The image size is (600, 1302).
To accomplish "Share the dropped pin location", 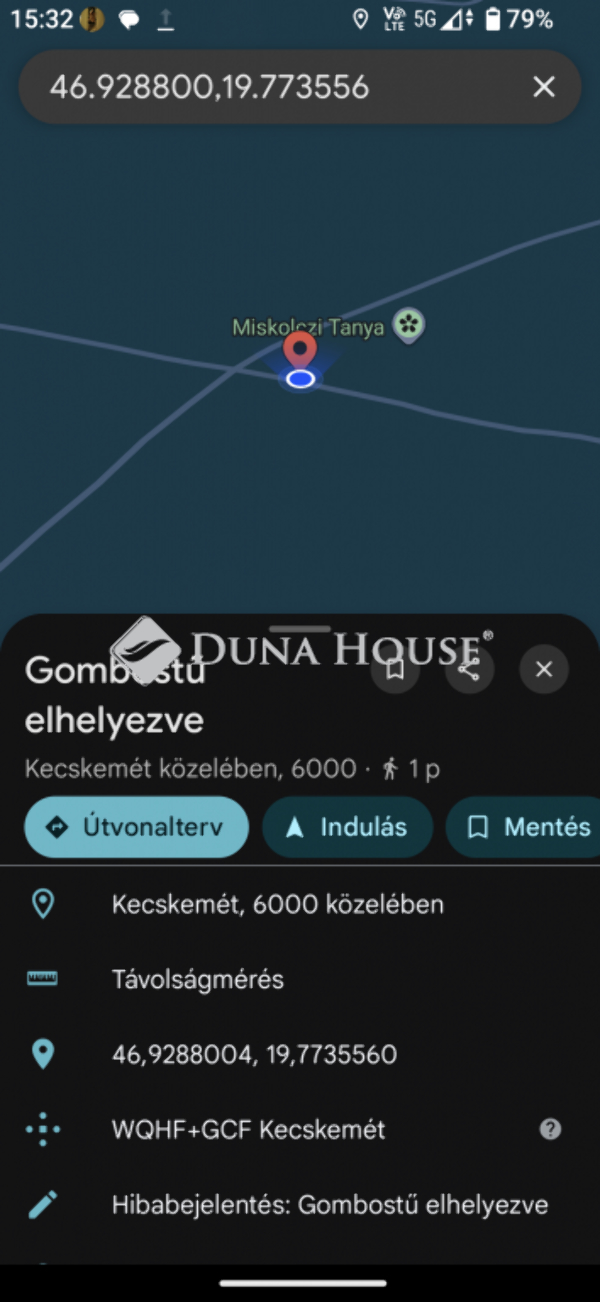I will (469, 668).
